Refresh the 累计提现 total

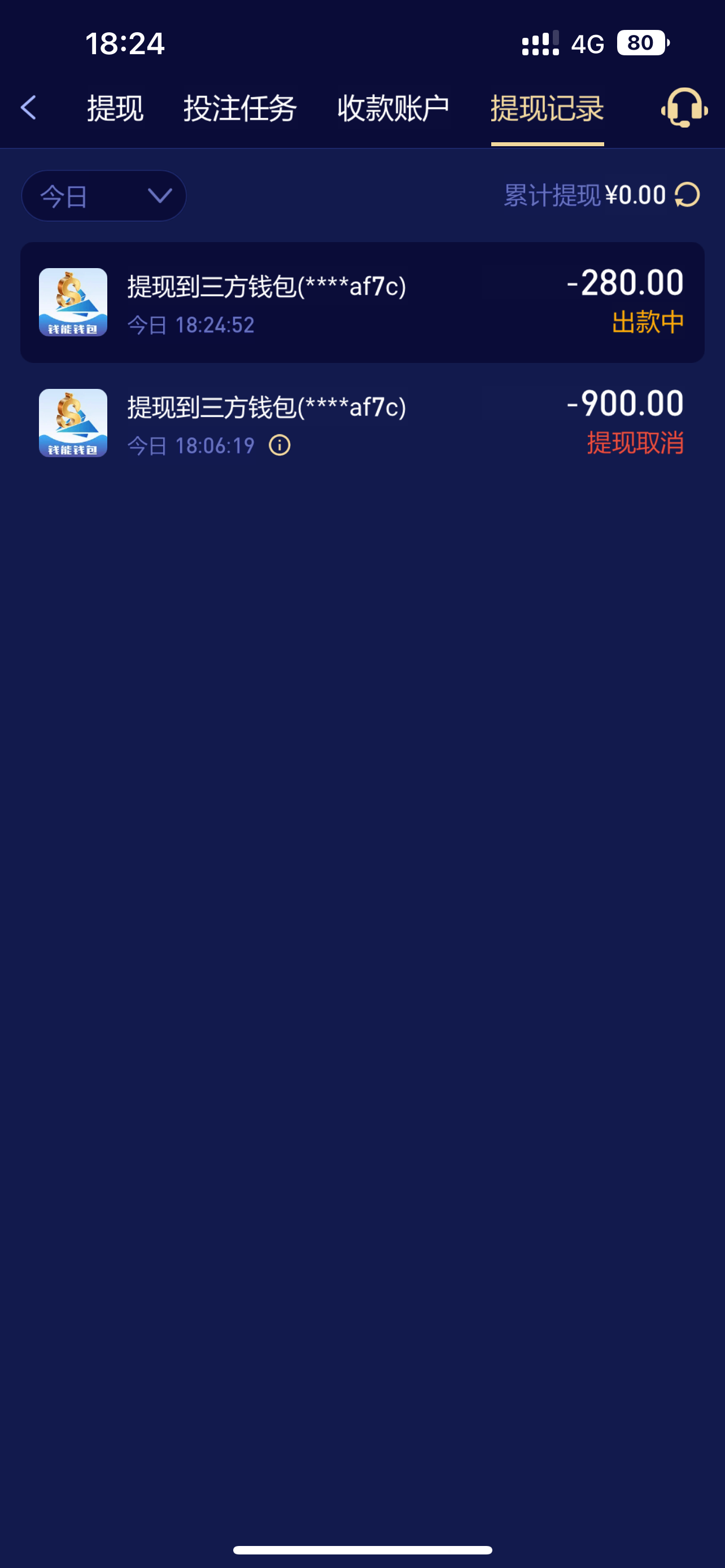(x=687, y=195)
